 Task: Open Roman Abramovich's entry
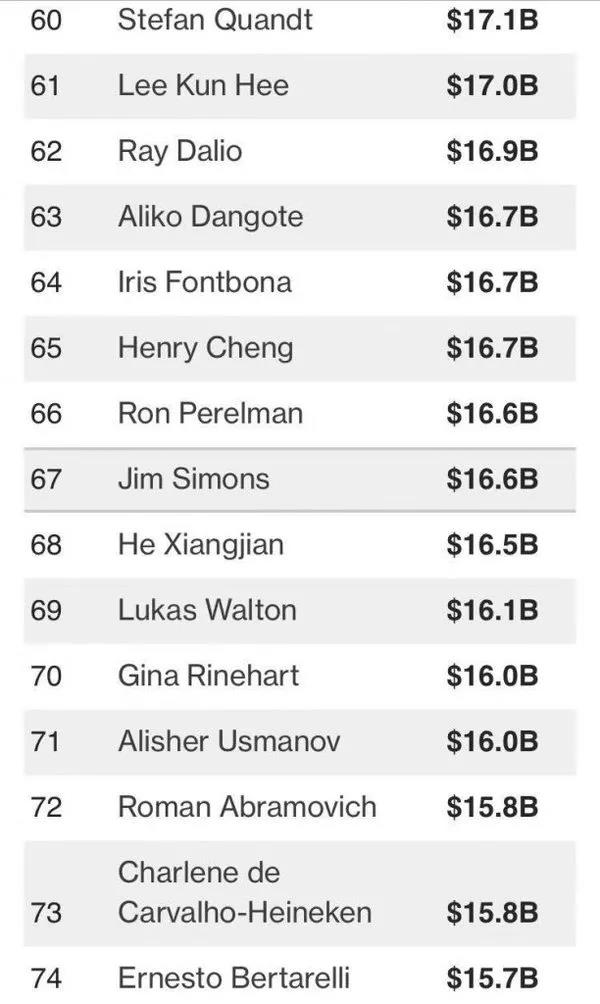tap(300, 808)
